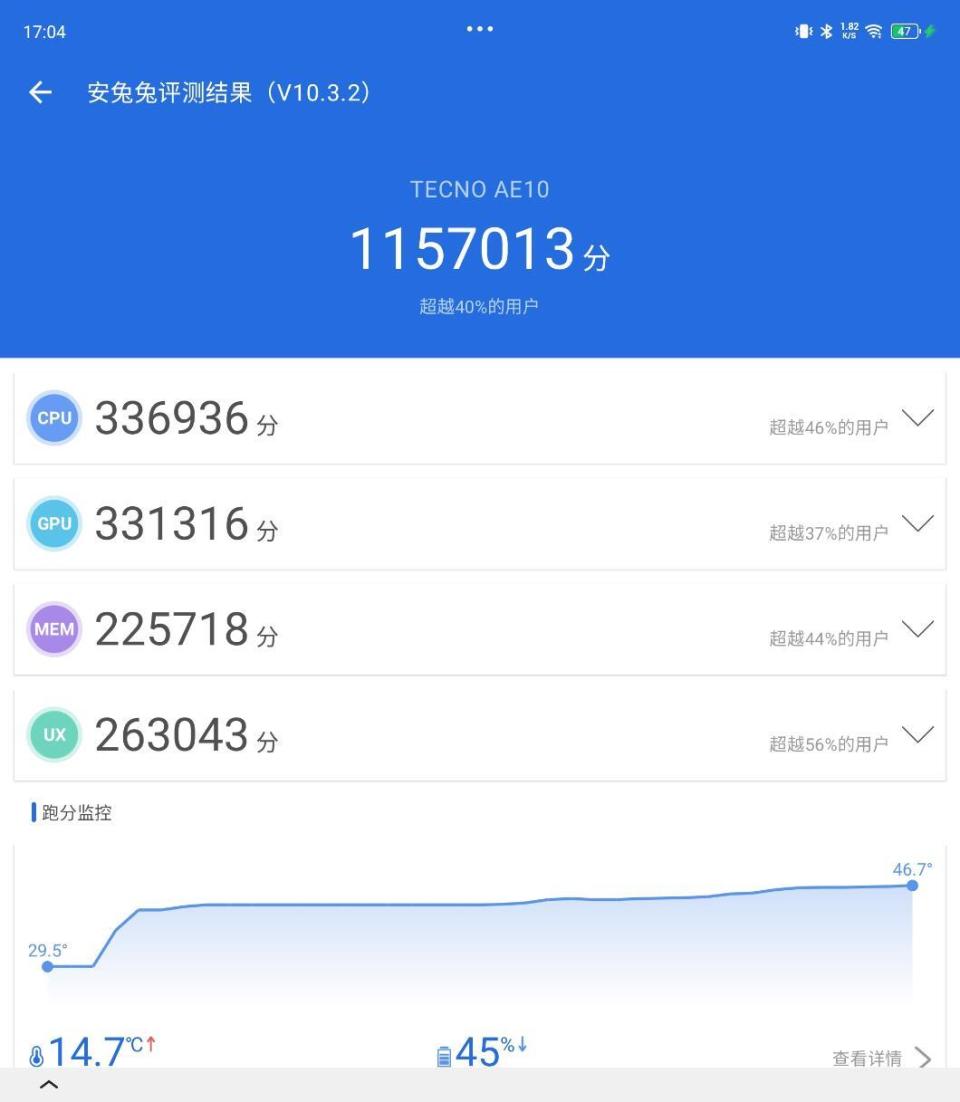Tap the 46.7° endpoint on the temperature curve
Image resolution: width=960 pixels, height=1102 pixels.
click(x=913, y=885)
